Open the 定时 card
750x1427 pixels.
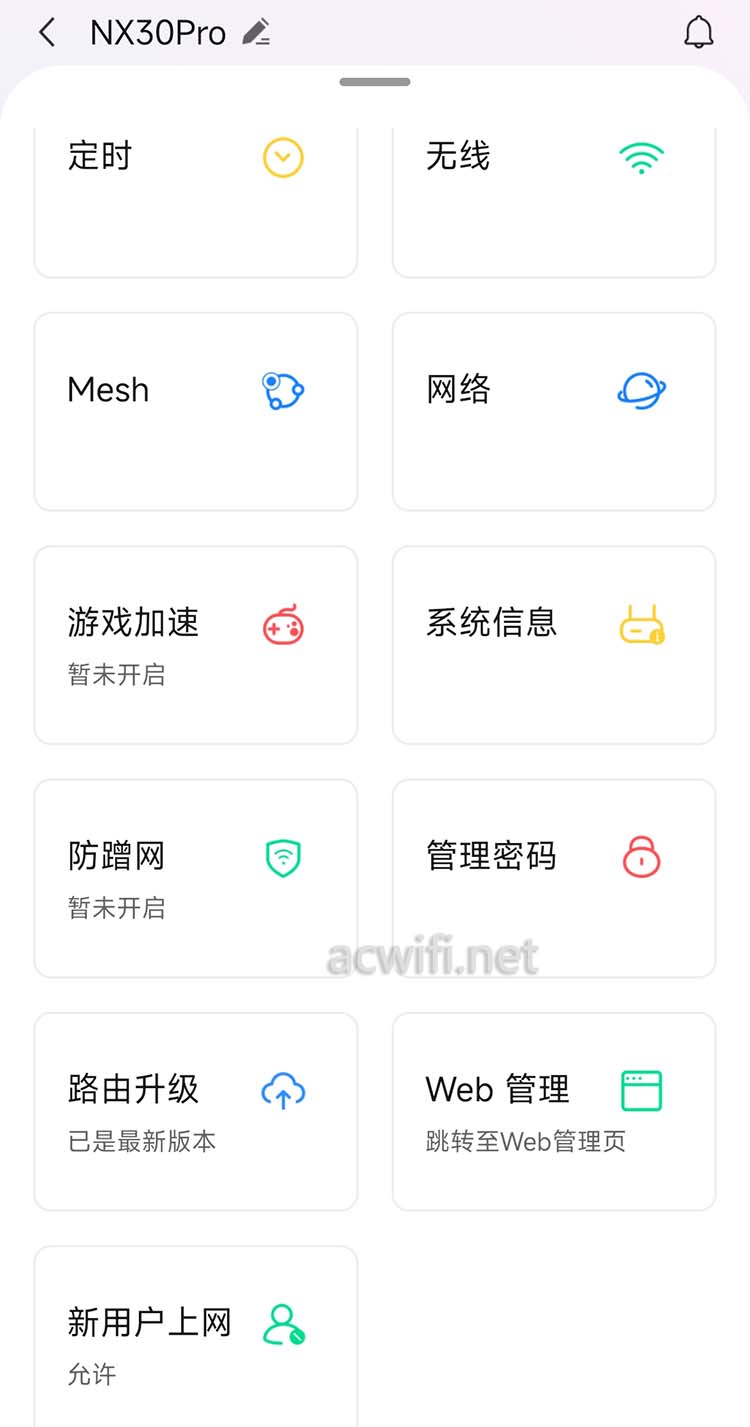tap(196, 202)
